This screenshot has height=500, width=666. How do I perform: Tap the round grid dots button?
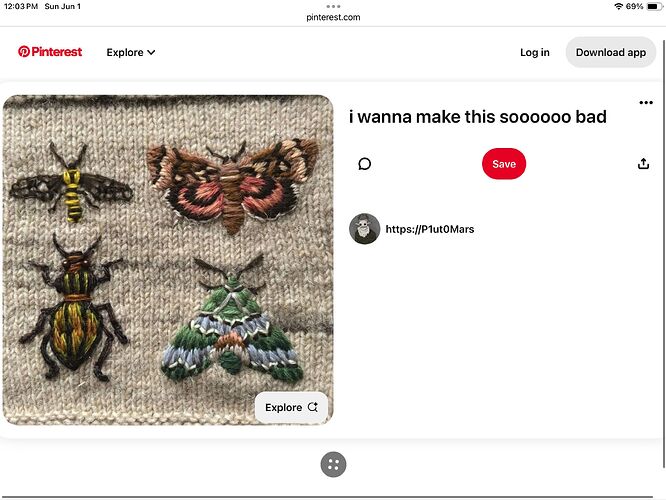point(333,464)
